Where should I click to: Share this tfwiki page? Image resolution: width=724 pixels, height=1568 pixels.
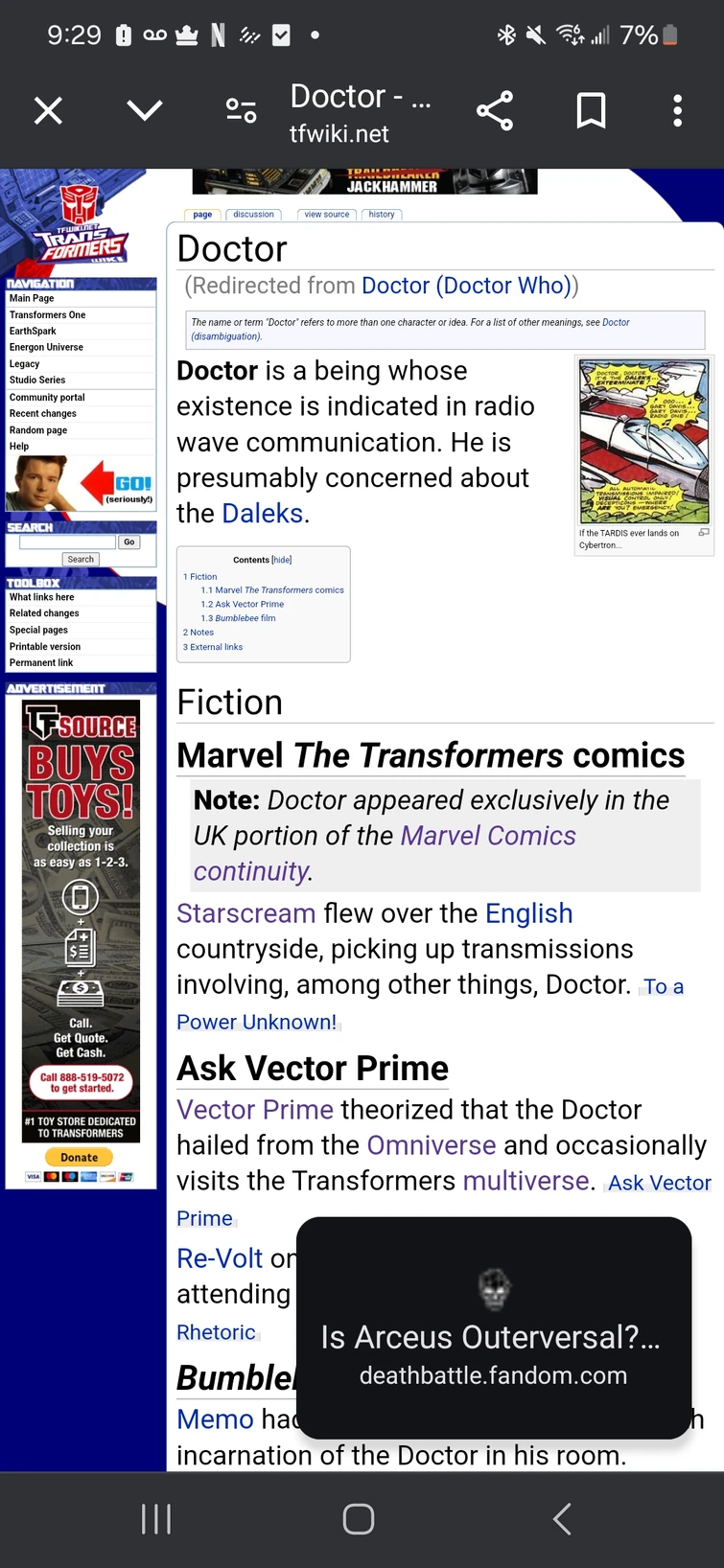[495, 112]
